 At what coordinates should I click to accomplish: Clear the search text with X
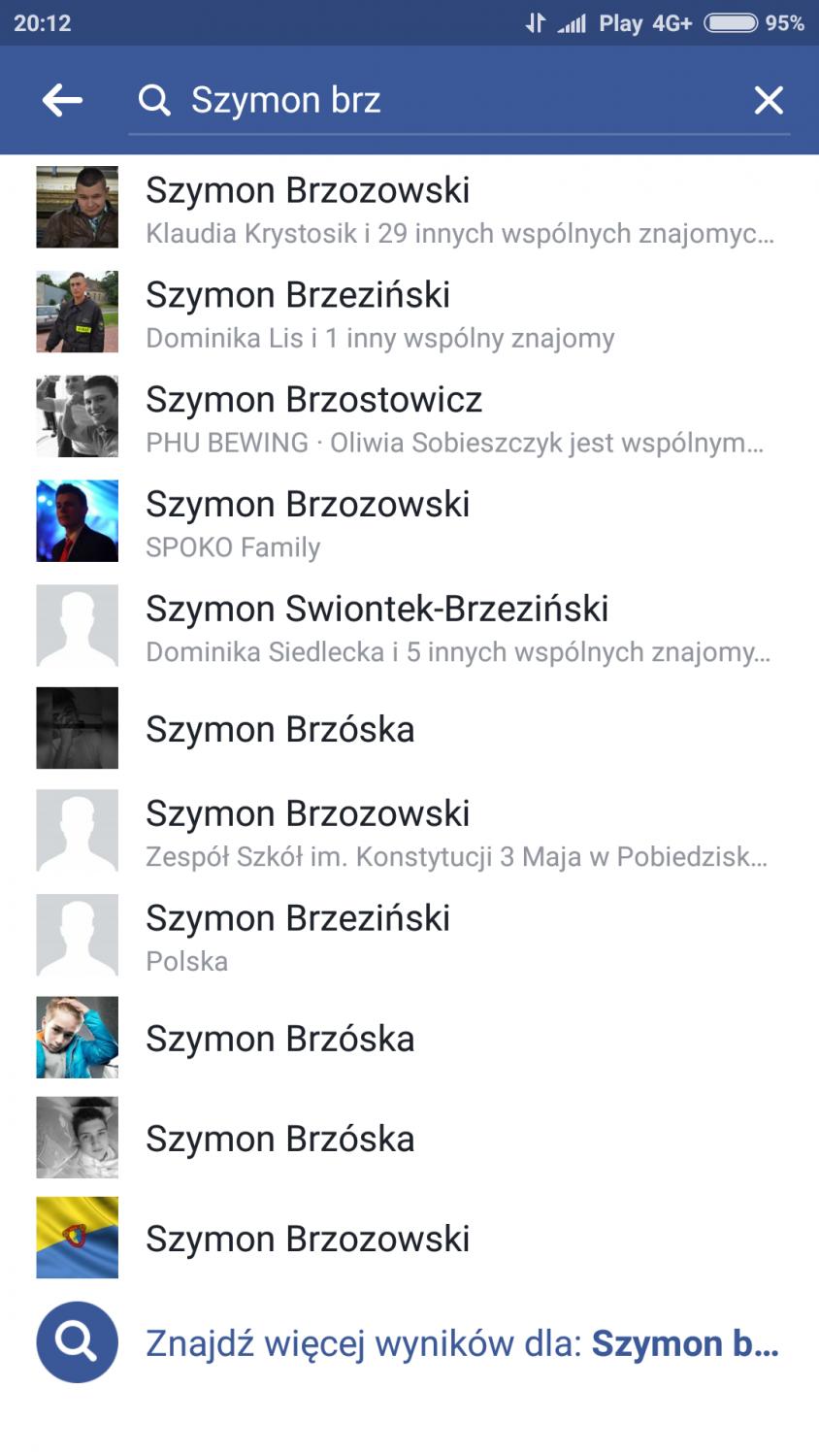(x=769, y=100)
